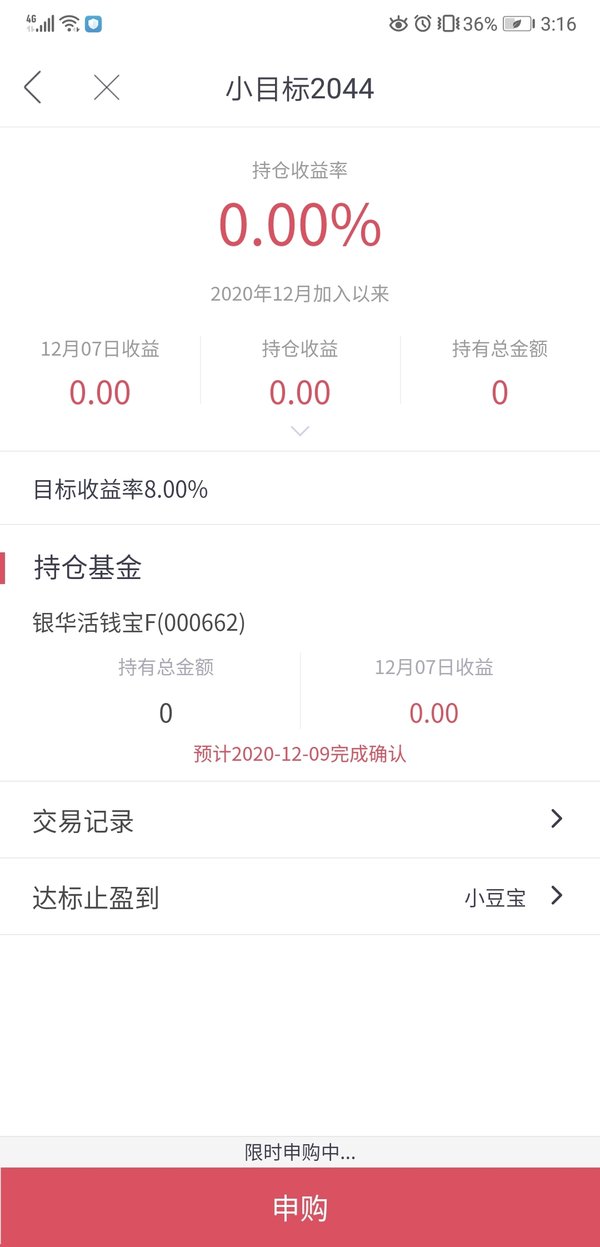This screenshot has width=600, height=1247.
Task: Close the page with the X icon
Action: pyautogui.click(x=106, y=88)
